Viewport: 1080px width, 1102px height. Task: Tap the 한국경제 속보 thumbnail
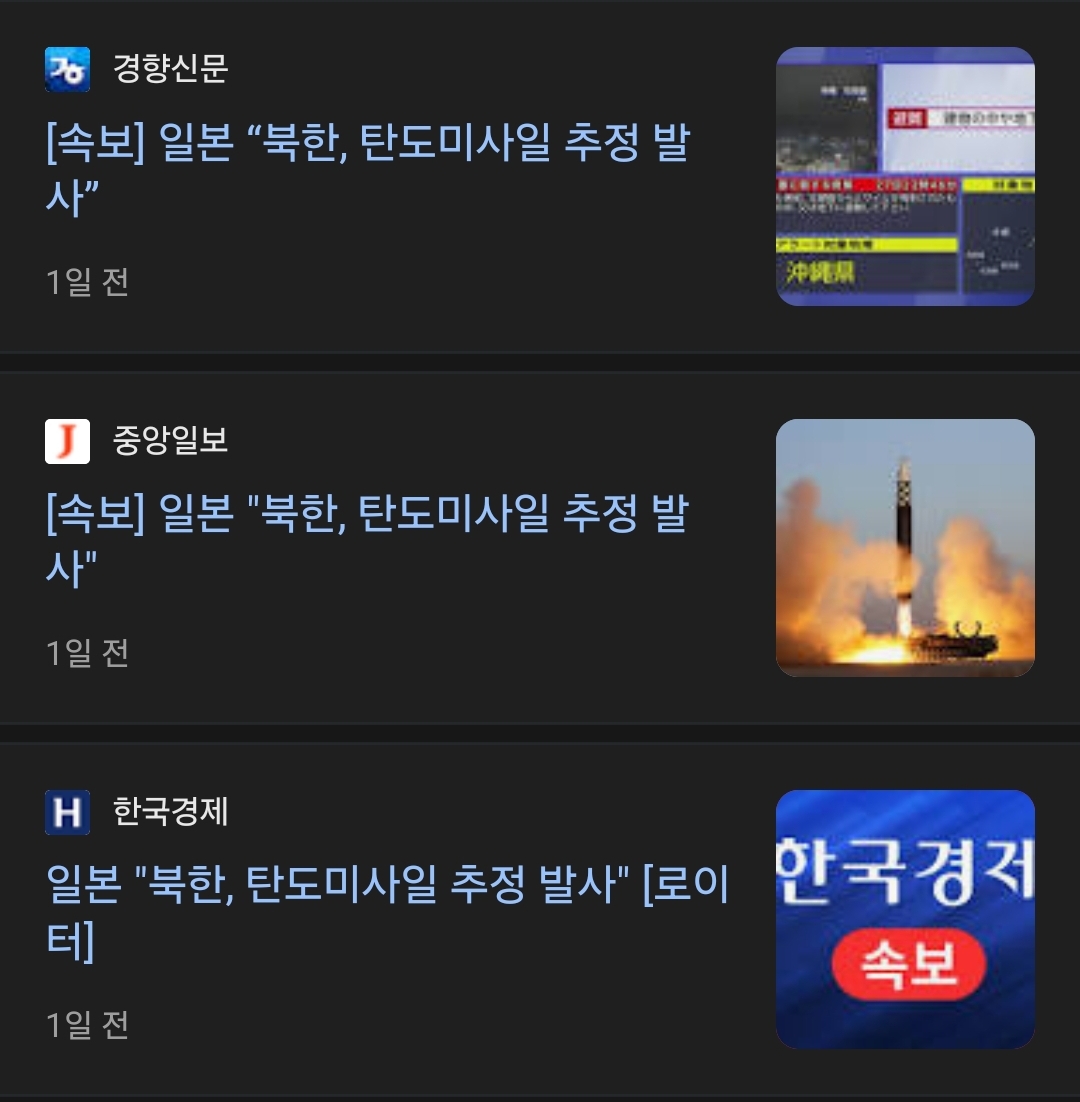click(905, 919)
